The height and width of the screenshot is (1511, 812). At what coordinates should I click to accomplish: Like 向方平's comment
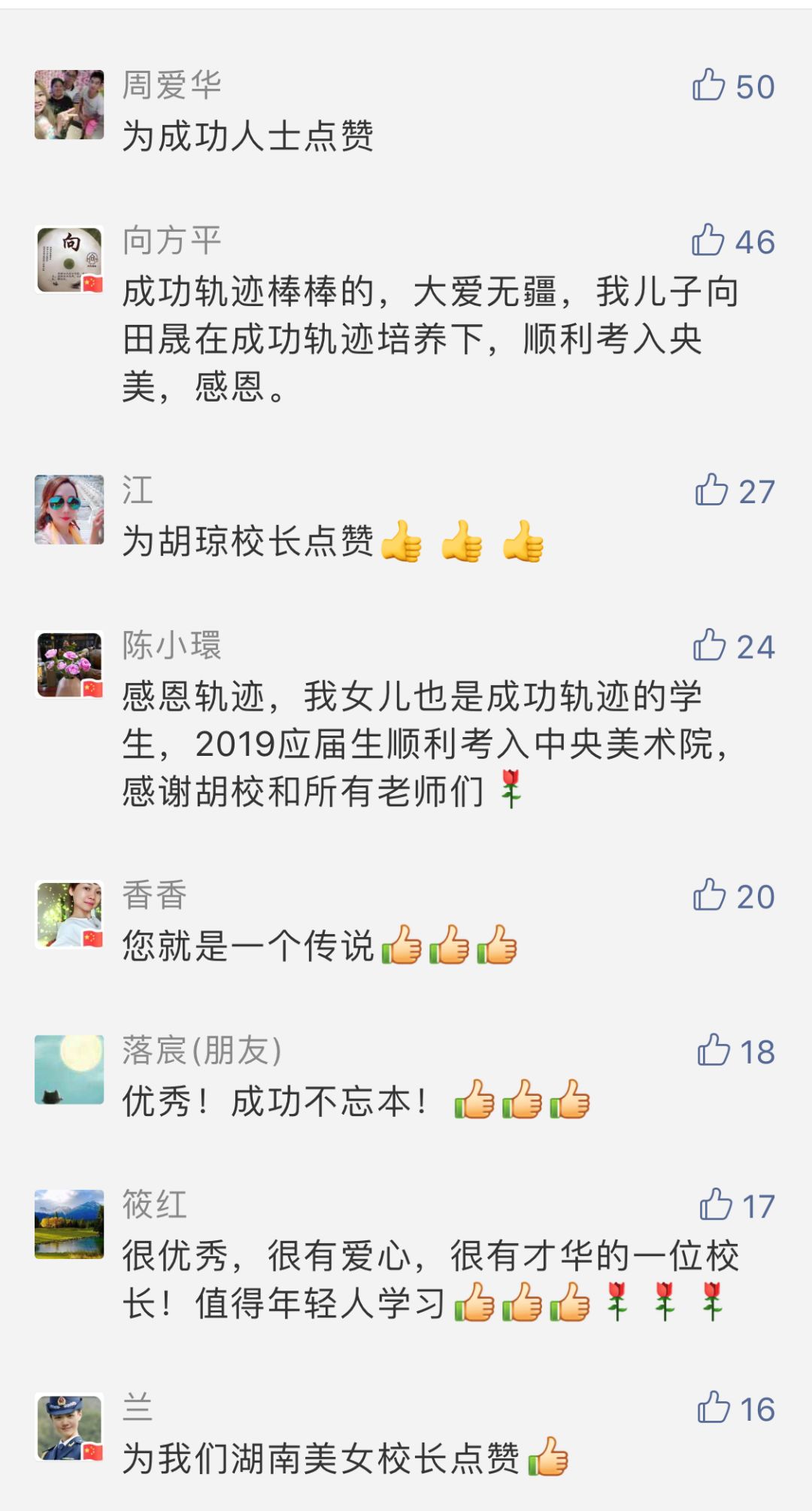[707, 241]
